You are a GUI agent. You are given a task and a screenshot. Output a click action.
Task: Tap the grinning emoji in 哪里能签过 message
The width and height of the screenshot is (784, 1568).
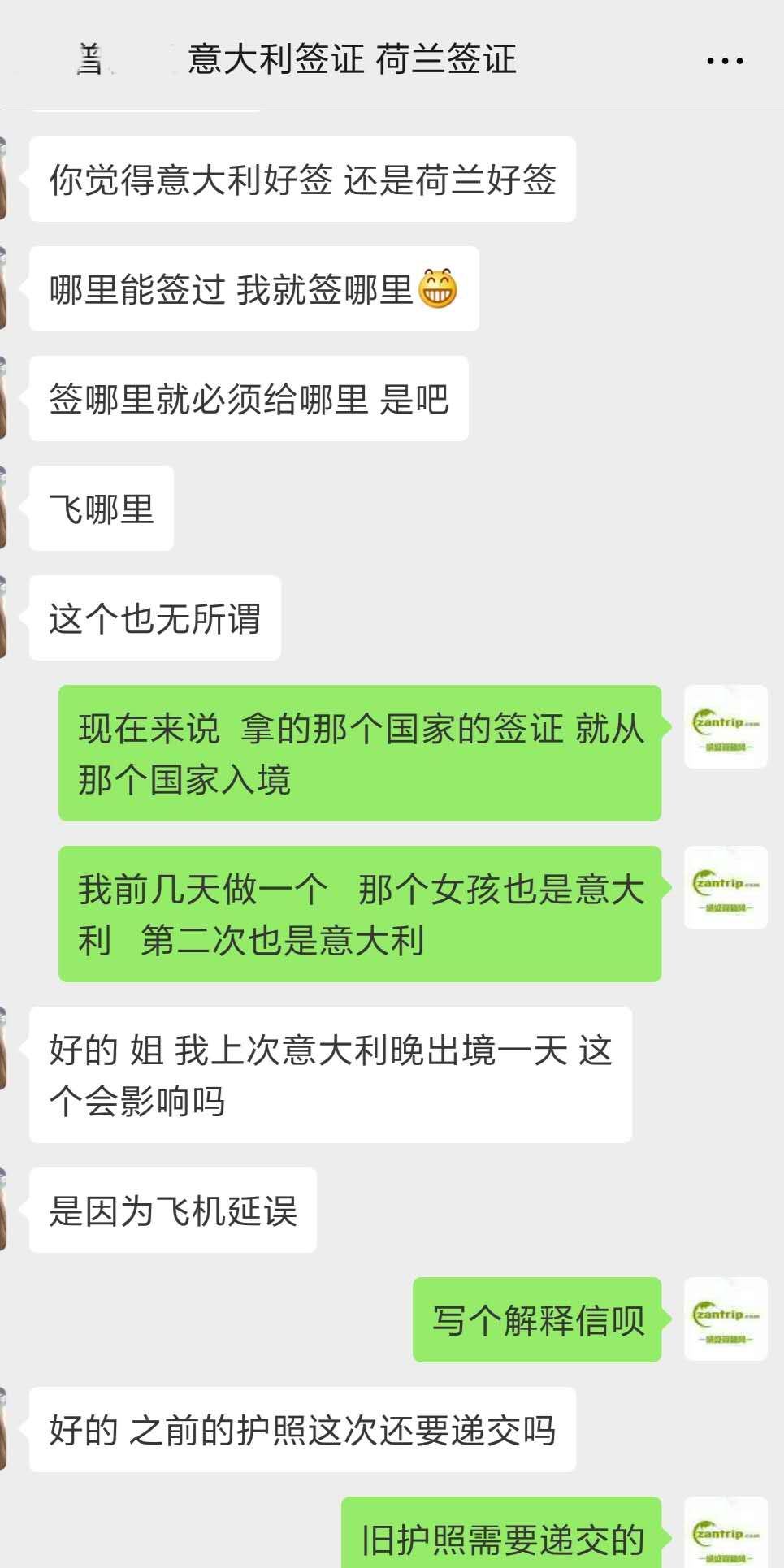(x=440, y=290)
